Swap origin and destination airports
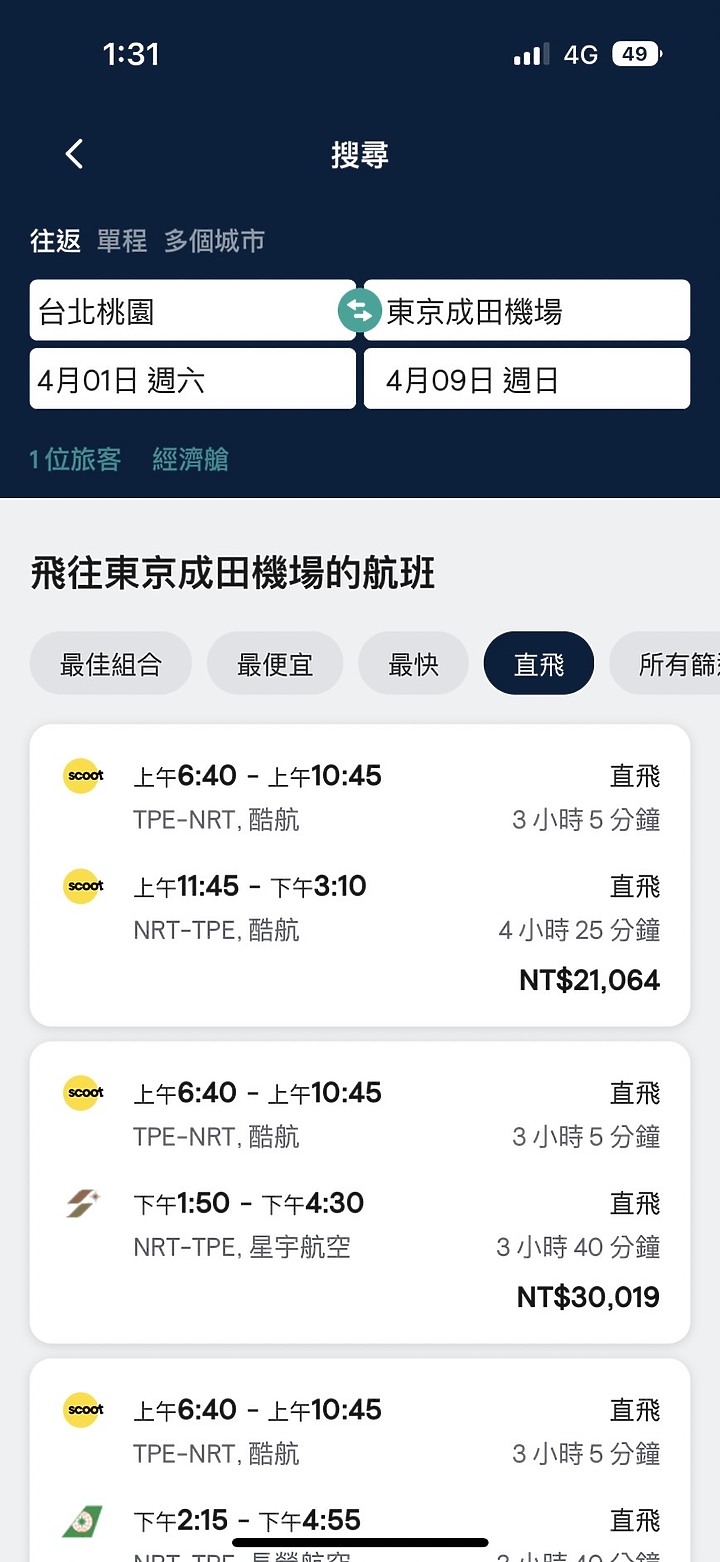The width and height of the screenshot is (720, 1562). (360, 310)
